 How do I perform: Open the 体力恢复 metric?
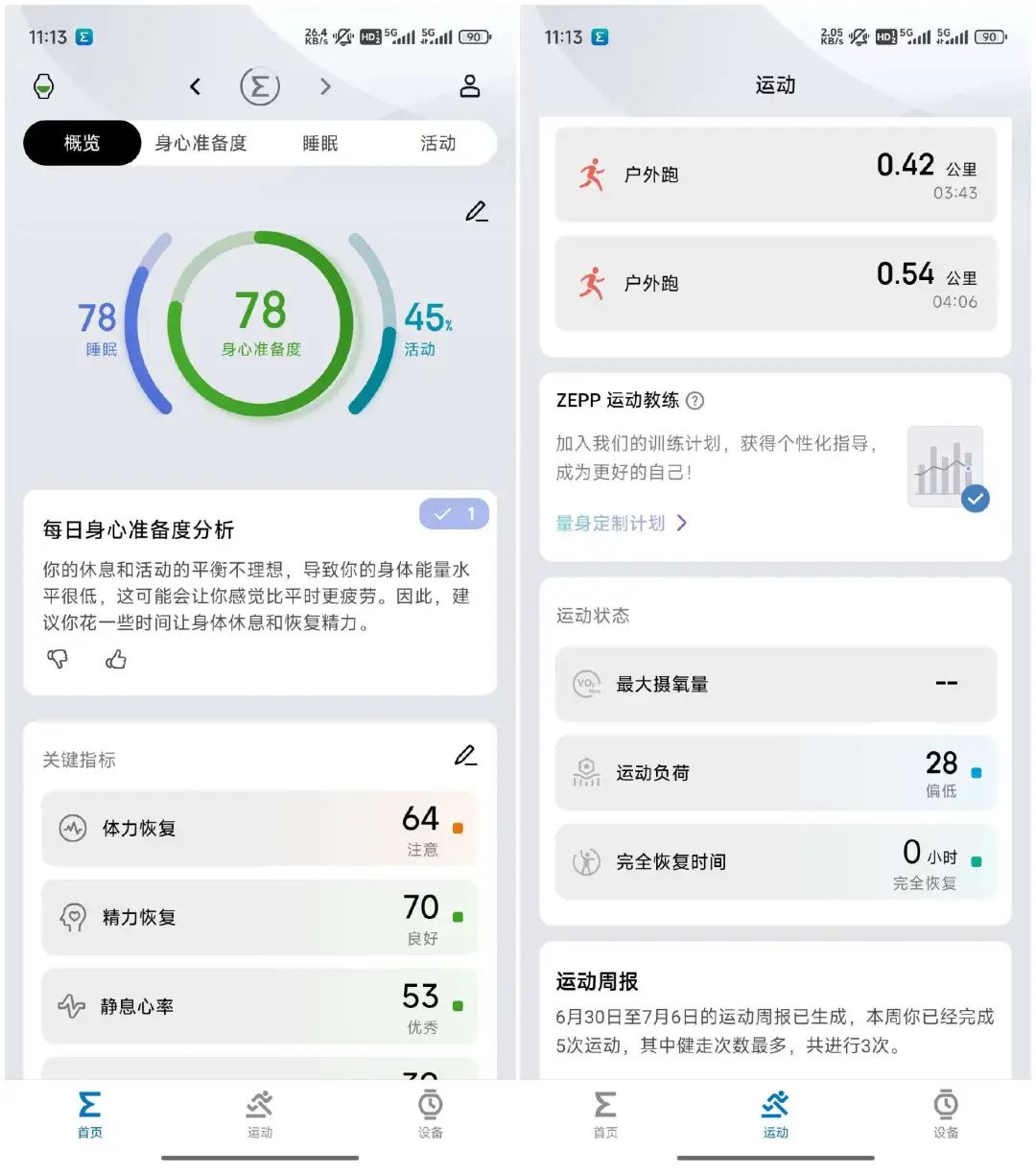259,829
